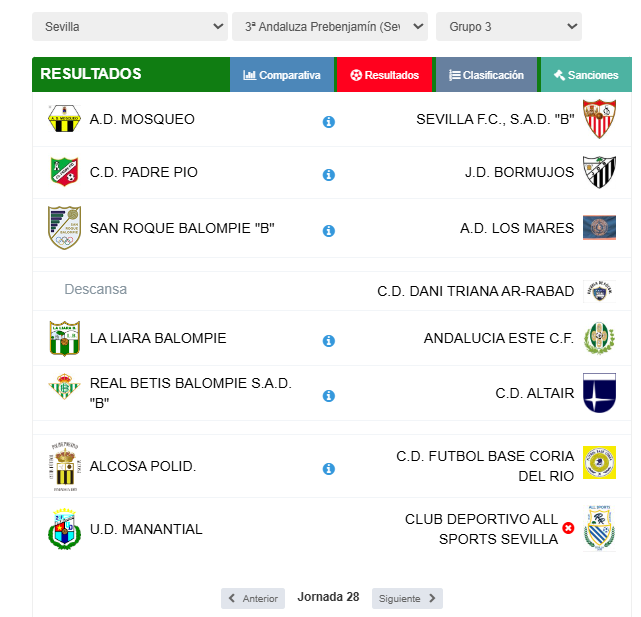Open the Grupo 3 dropdown
This screenshot has height=617, width=641.
[508, 27]
